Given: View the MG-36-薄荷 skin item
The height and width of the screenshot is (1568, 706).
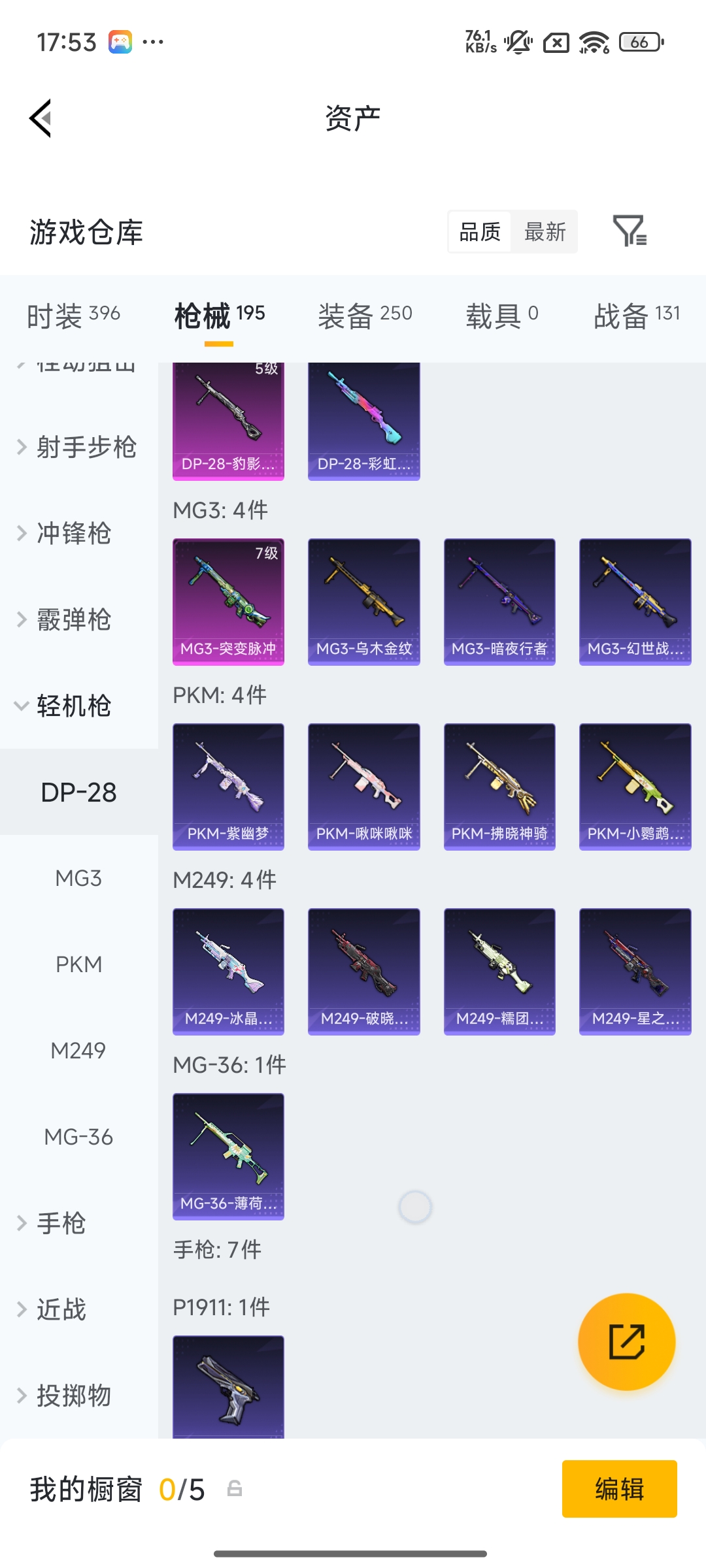Looking at the screenshot, I should [228, 1155].
